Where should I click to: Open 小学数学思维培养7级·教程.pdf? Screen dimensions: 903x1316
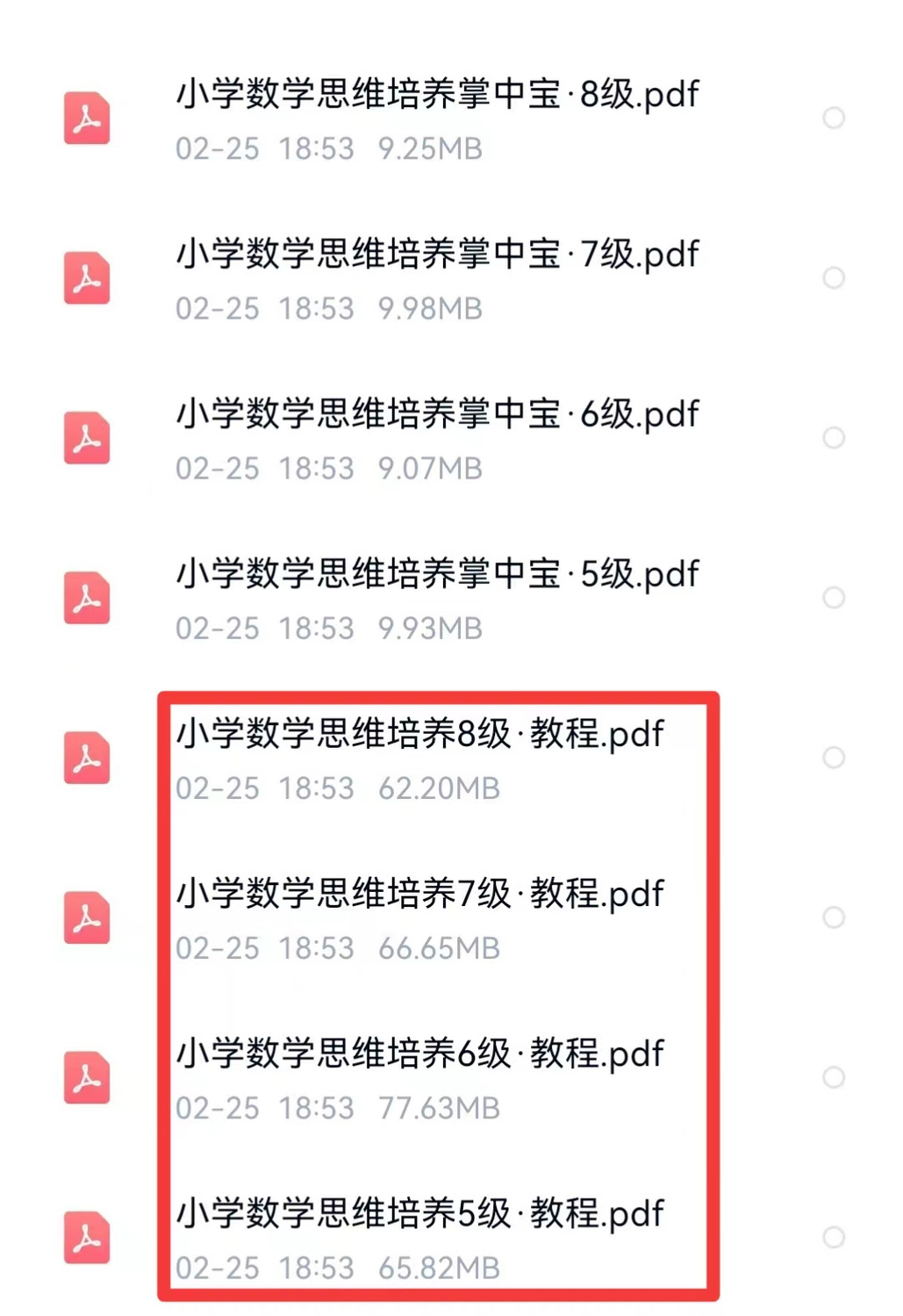(419, 894)
